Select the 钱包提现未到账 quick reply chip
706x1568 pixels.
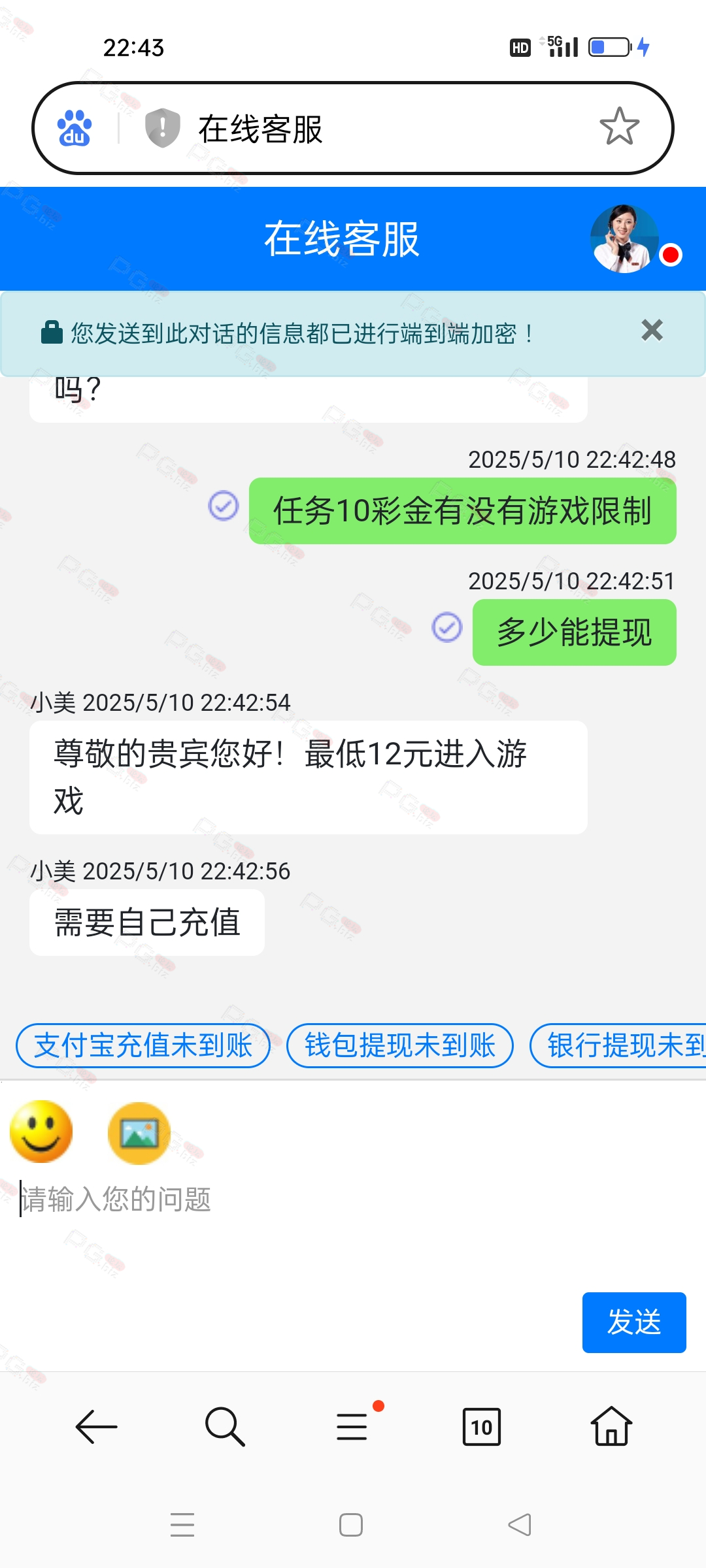point(400,1045)
